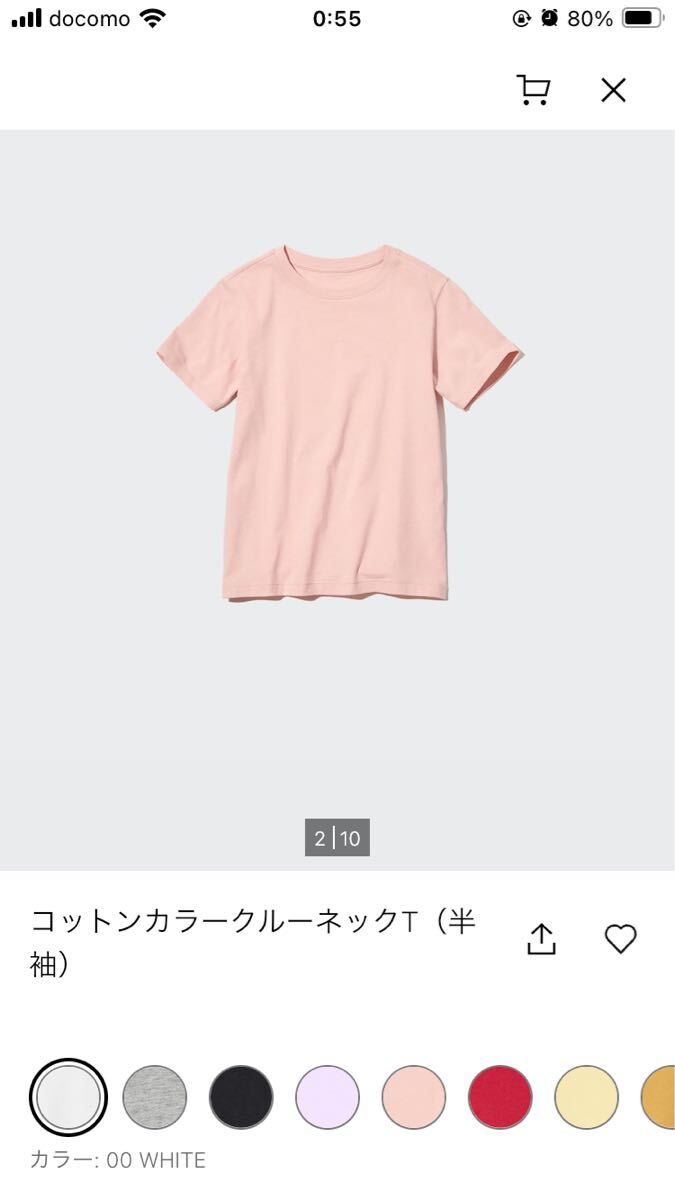
Task: Enlarge the pink T-shirt product image
Action: 337,420
